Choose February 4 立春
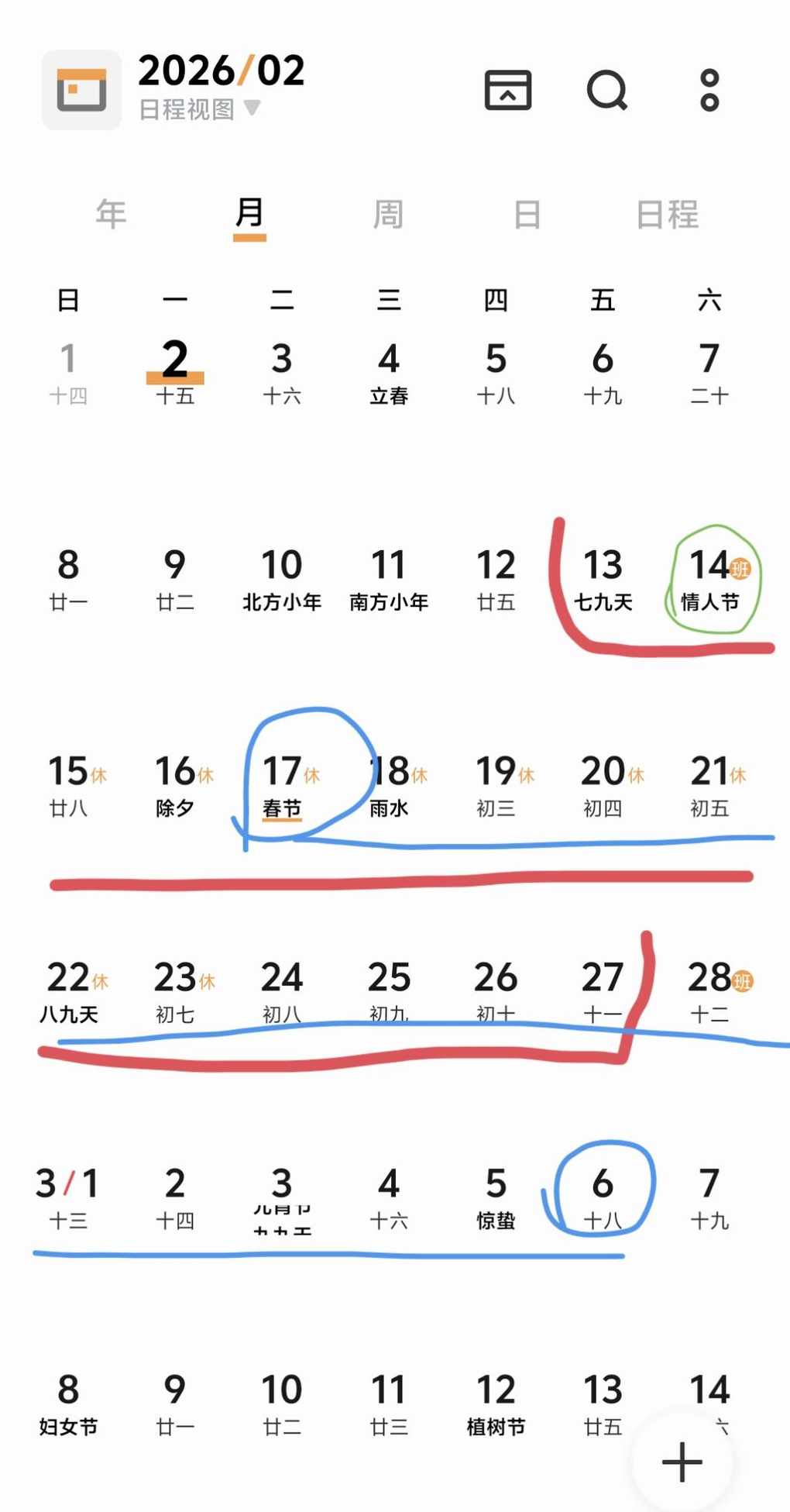Screen dimensions: 790x1512 point(389,372)
